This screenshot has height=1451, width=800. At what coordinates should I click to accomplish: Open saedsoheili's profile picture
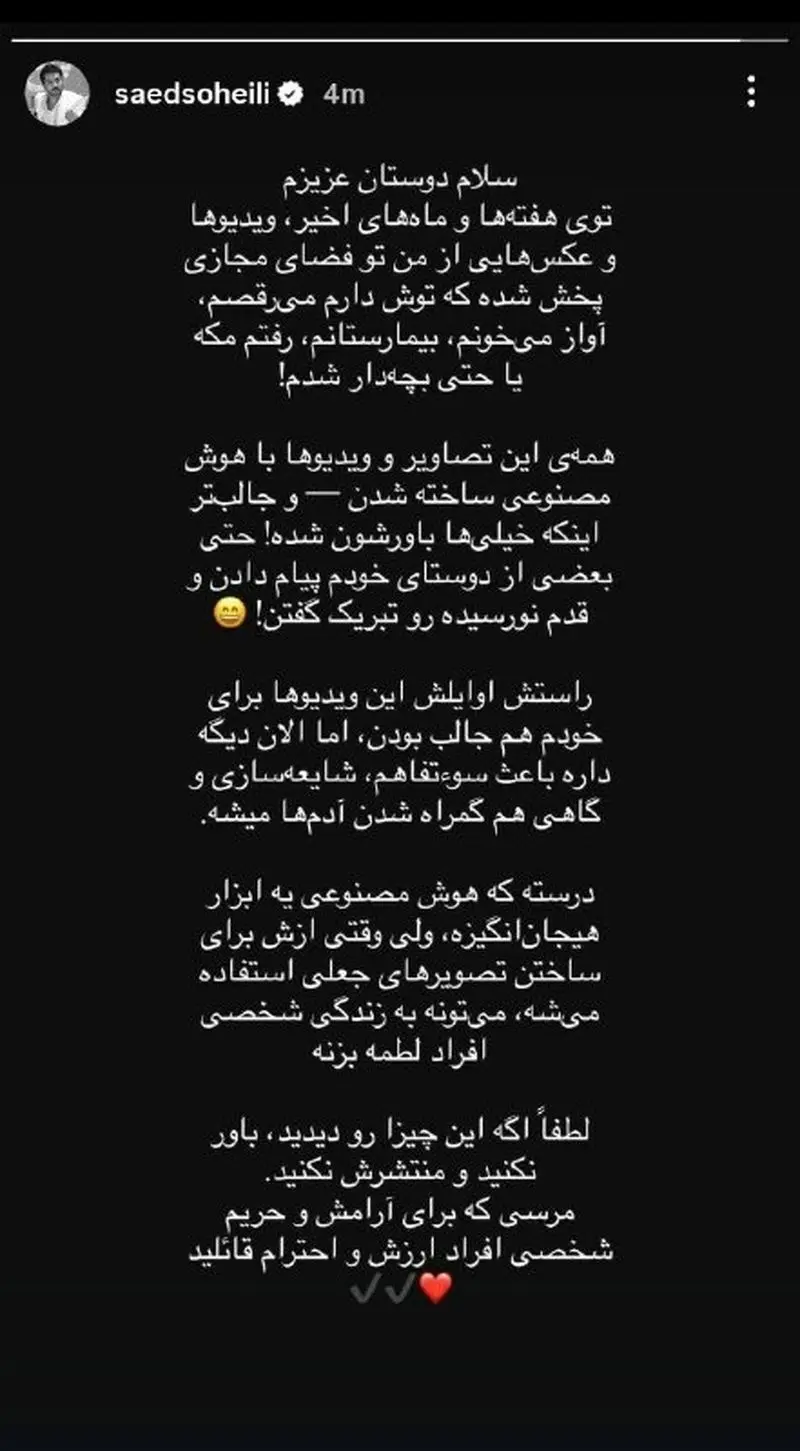[x=56, y=93]
